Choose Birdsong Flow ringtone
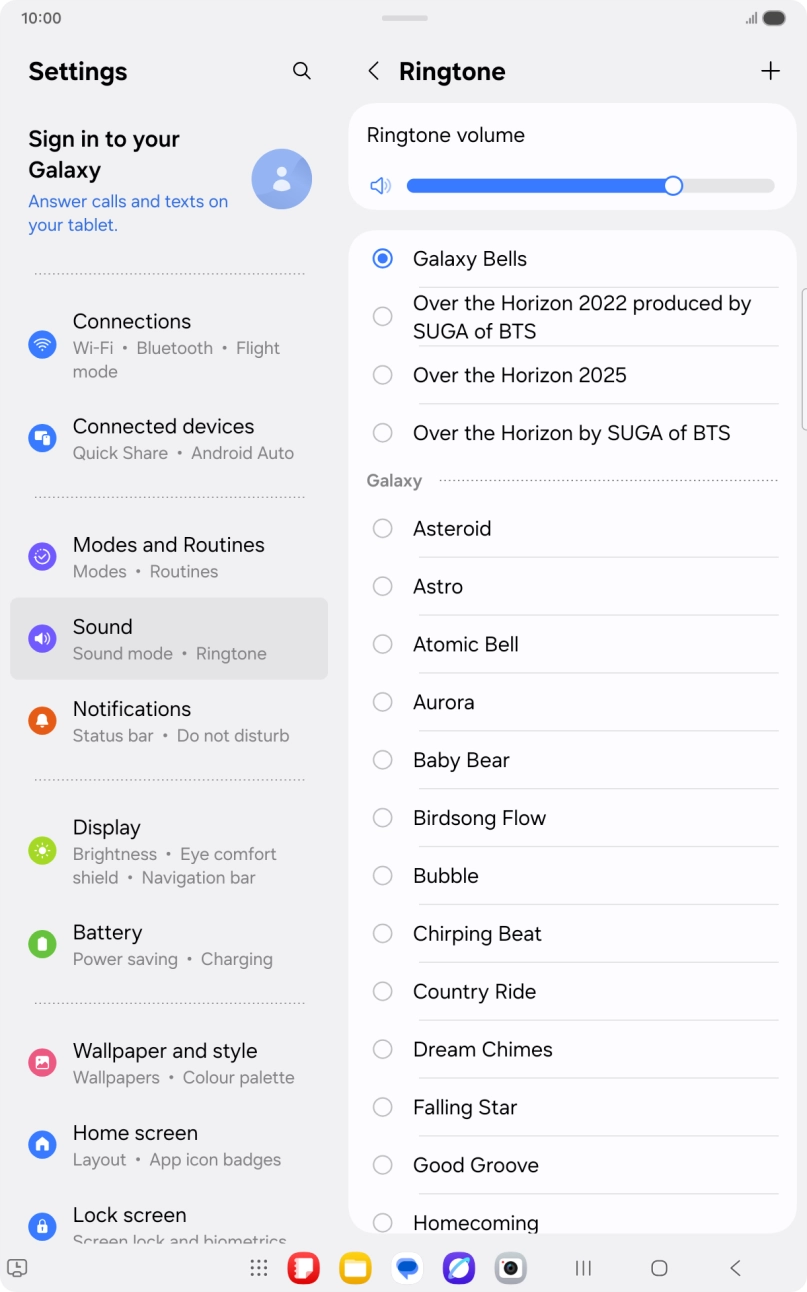The height and width of the screenshot is (1292, 807). 479,818
